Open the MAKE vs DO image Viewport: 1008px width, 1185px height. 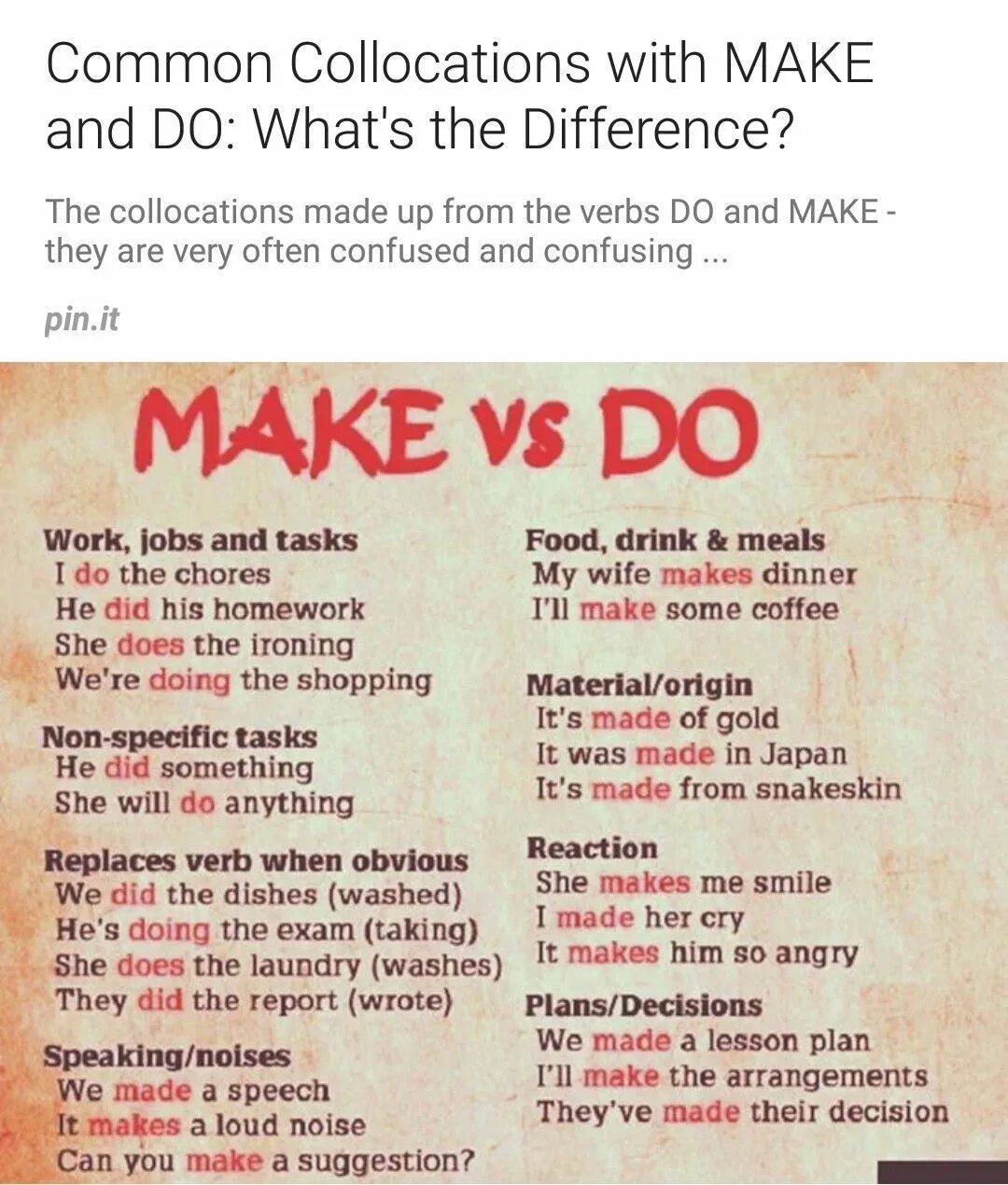504,773
